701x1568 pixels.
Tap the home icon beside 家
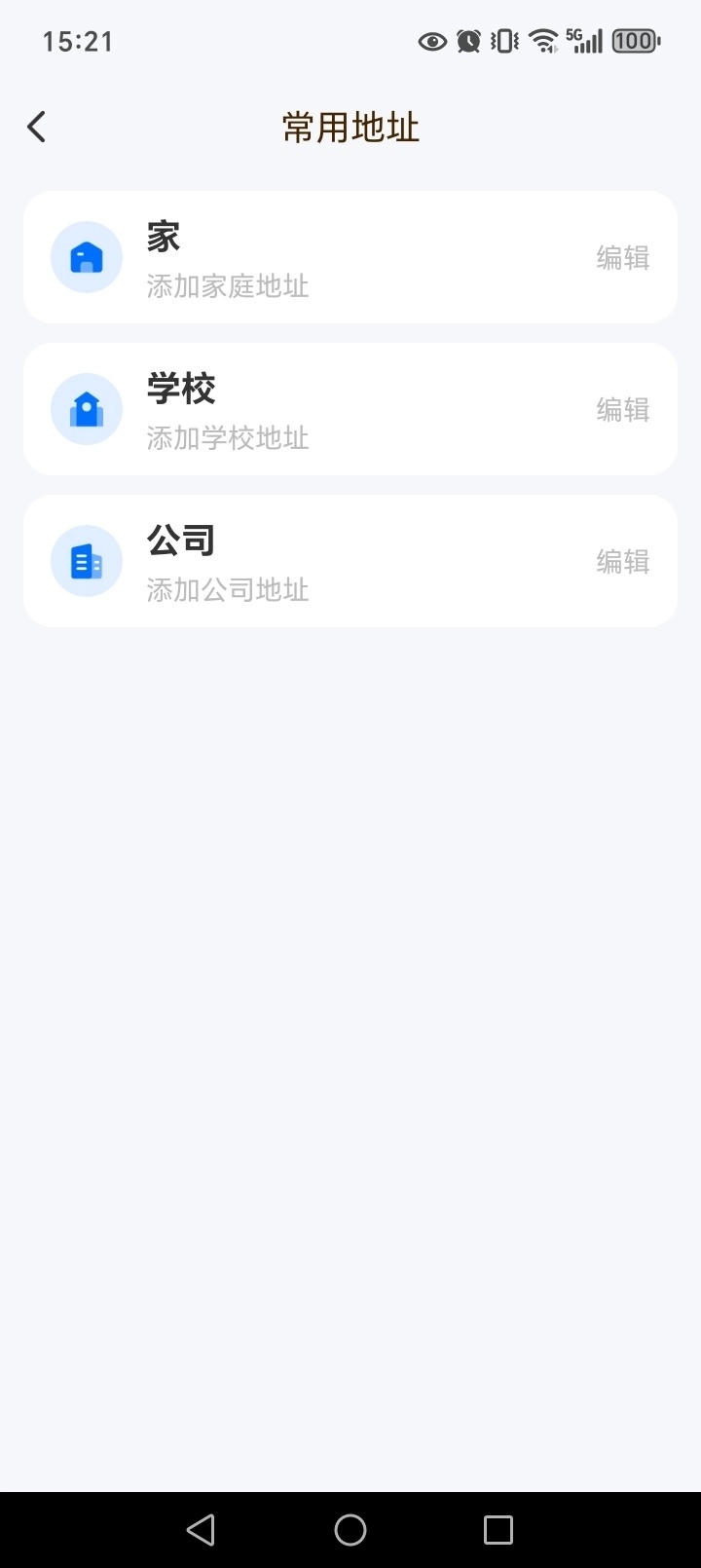click(x=86, y=257)
